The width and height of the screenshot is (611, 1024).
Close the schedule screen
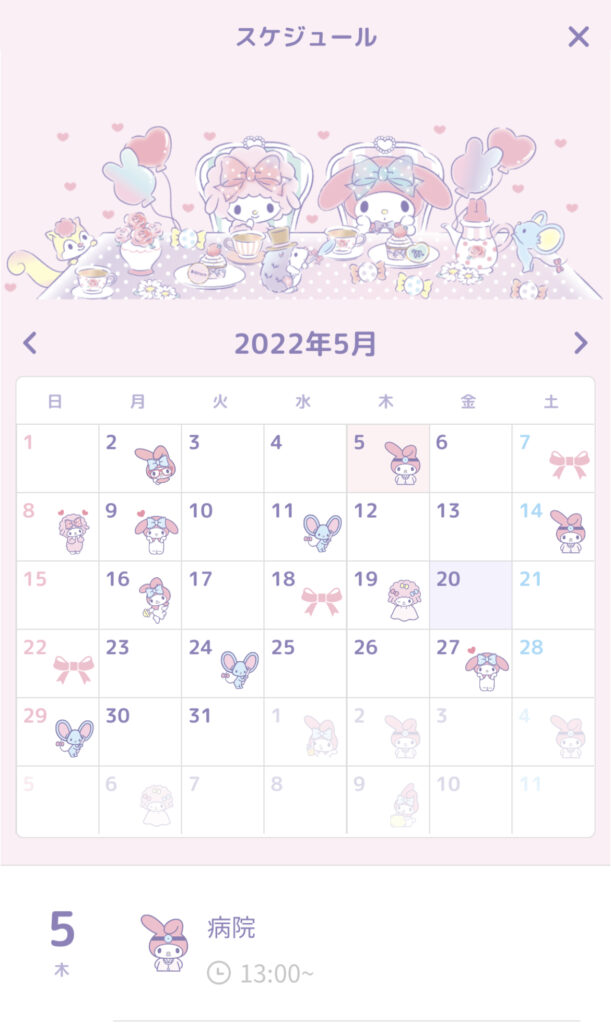(578, 37)
